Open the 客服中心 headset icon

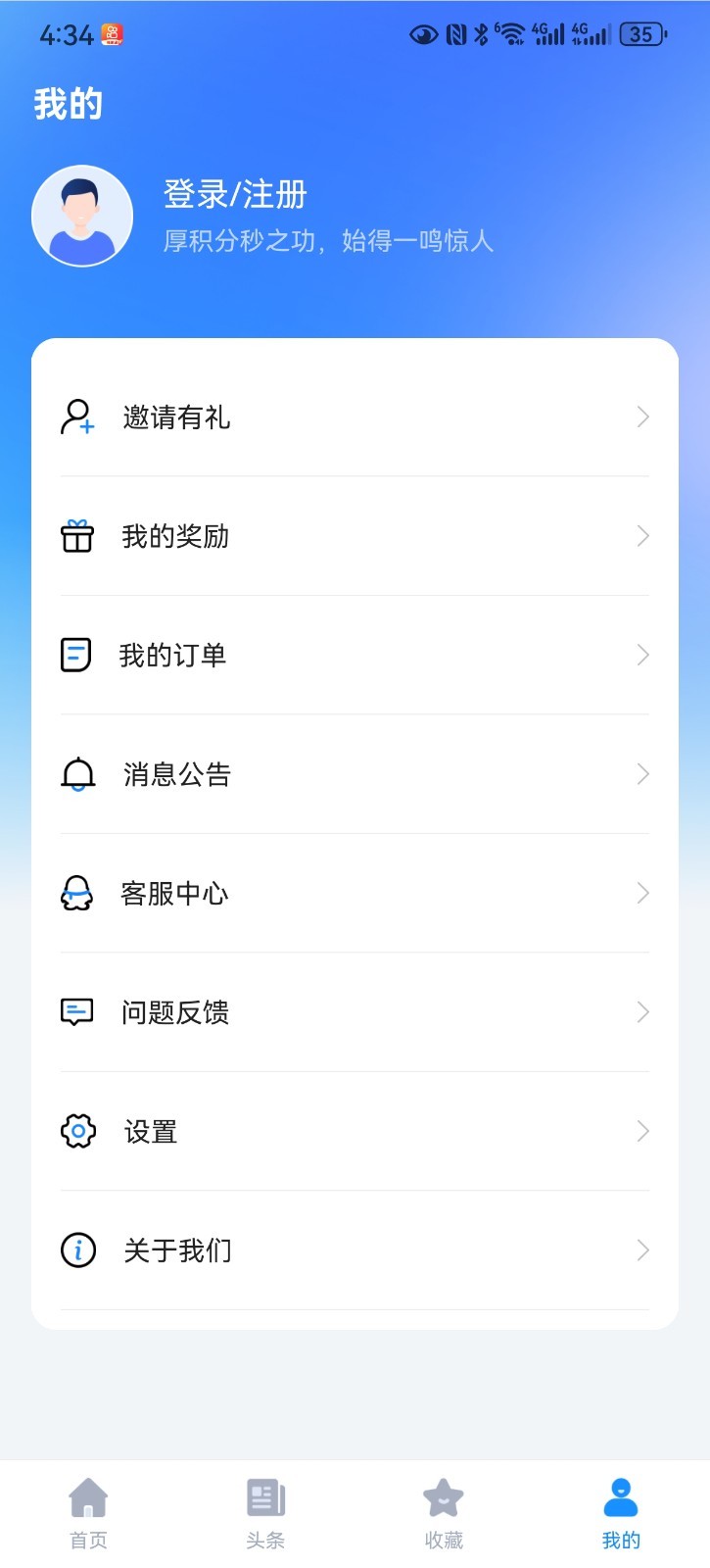[77, 893]
